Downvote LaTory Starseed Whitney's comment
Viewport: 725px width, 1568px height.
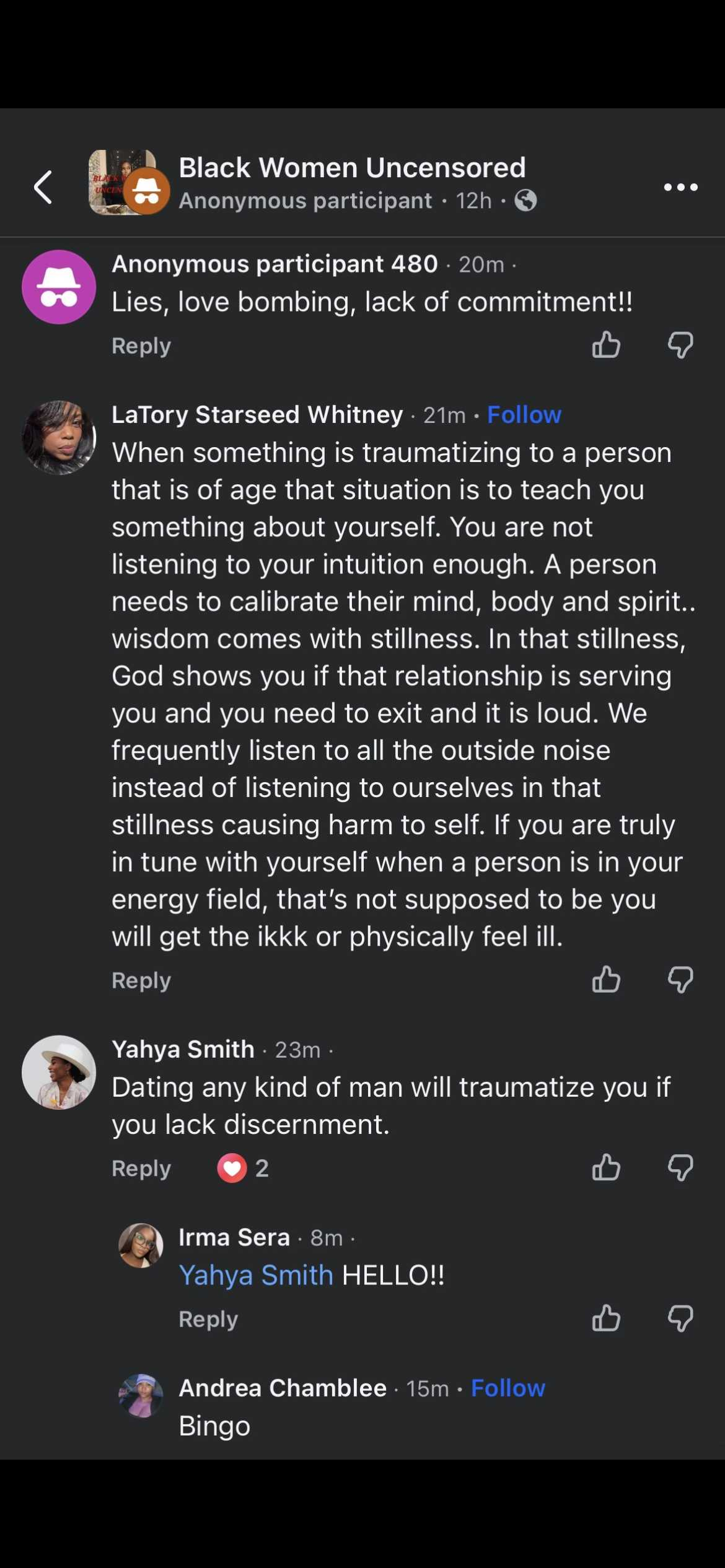pyautogui.click(x=680, y=980)
